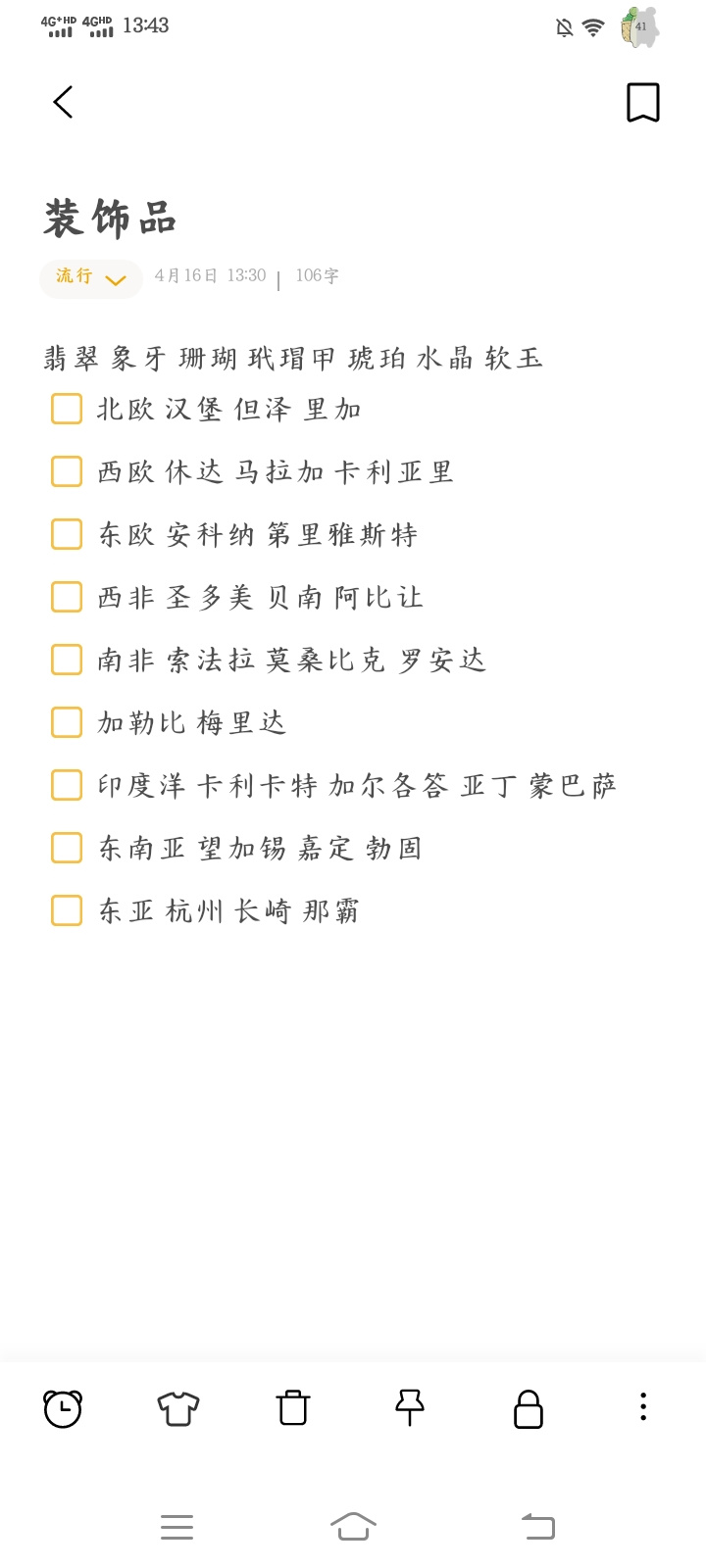Screen dimensions: 706x1568
Task: Delete this note with the trash icon
Action: click(x=293, y=1407)
